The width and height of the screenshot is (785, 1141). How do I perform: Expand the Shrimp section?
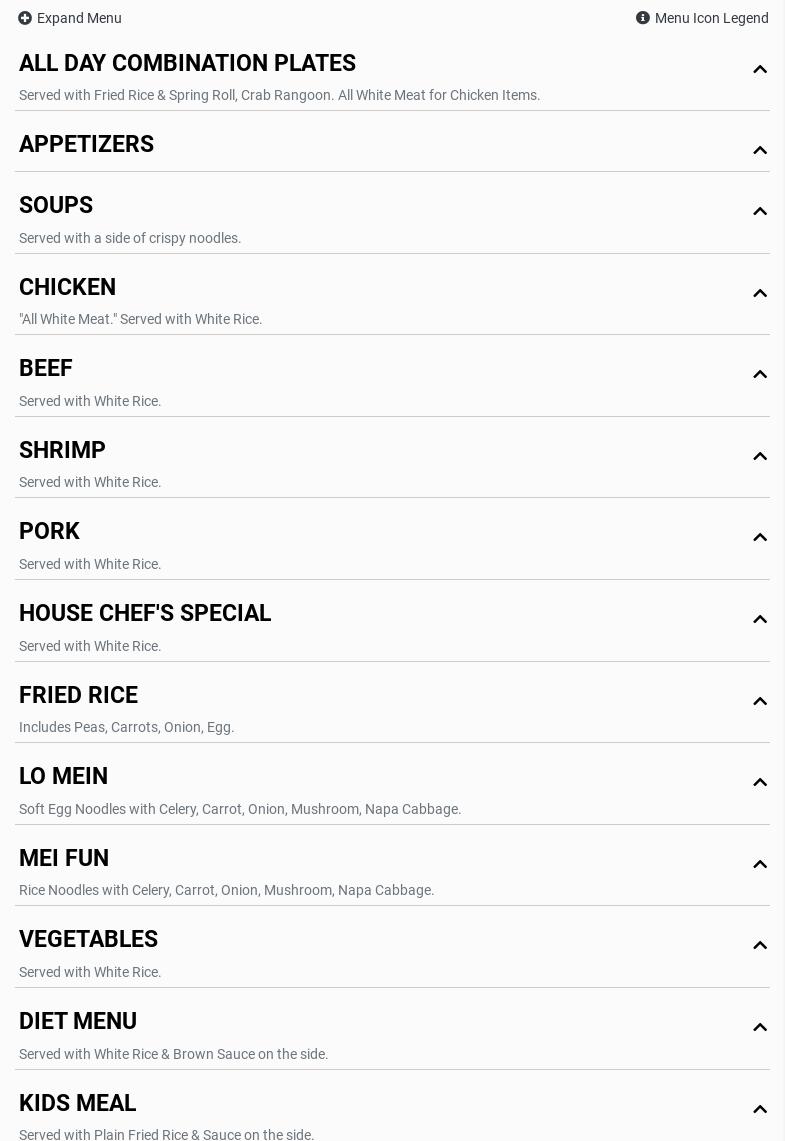tap(62, 451)
